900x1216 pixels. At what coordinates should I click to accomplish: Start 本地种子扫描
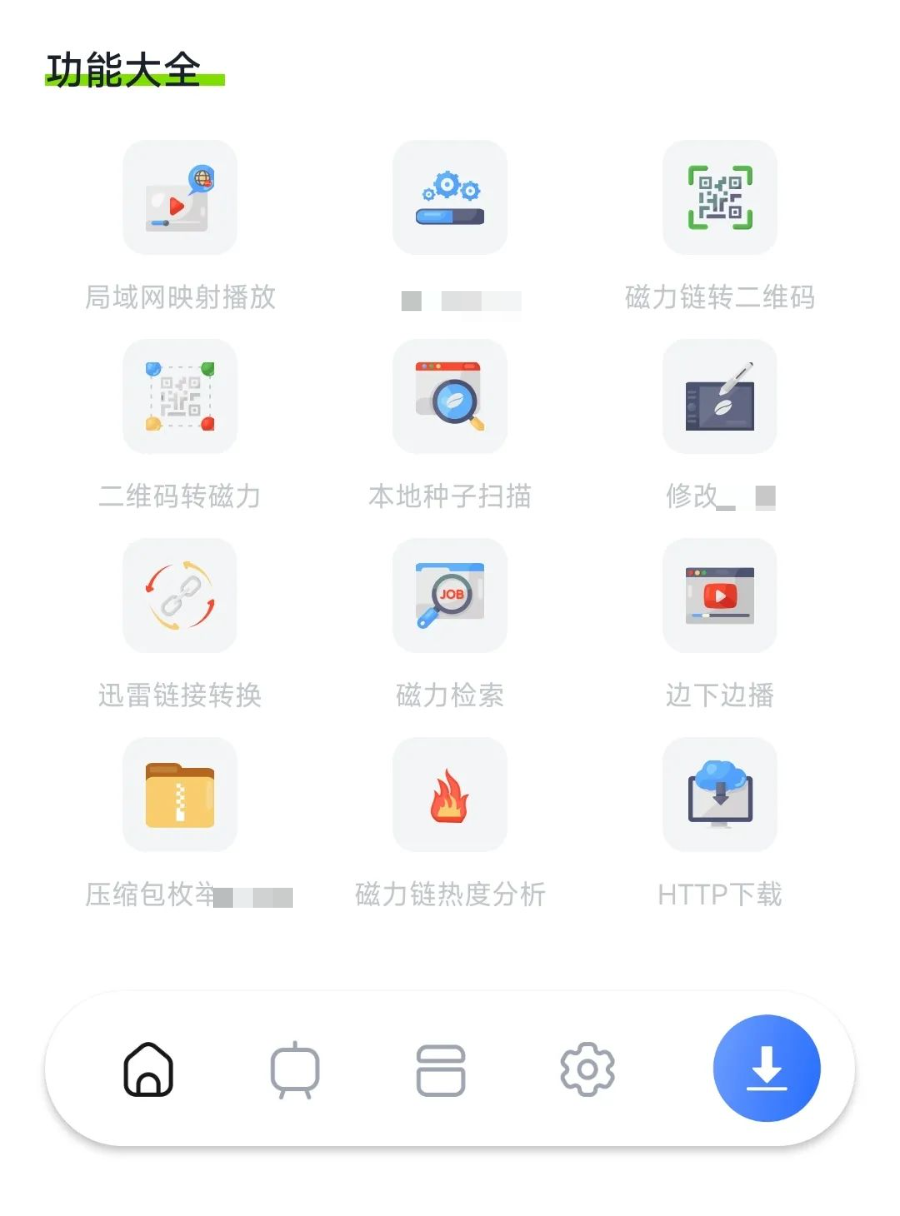pyautogui.click(x=450, y=396)
